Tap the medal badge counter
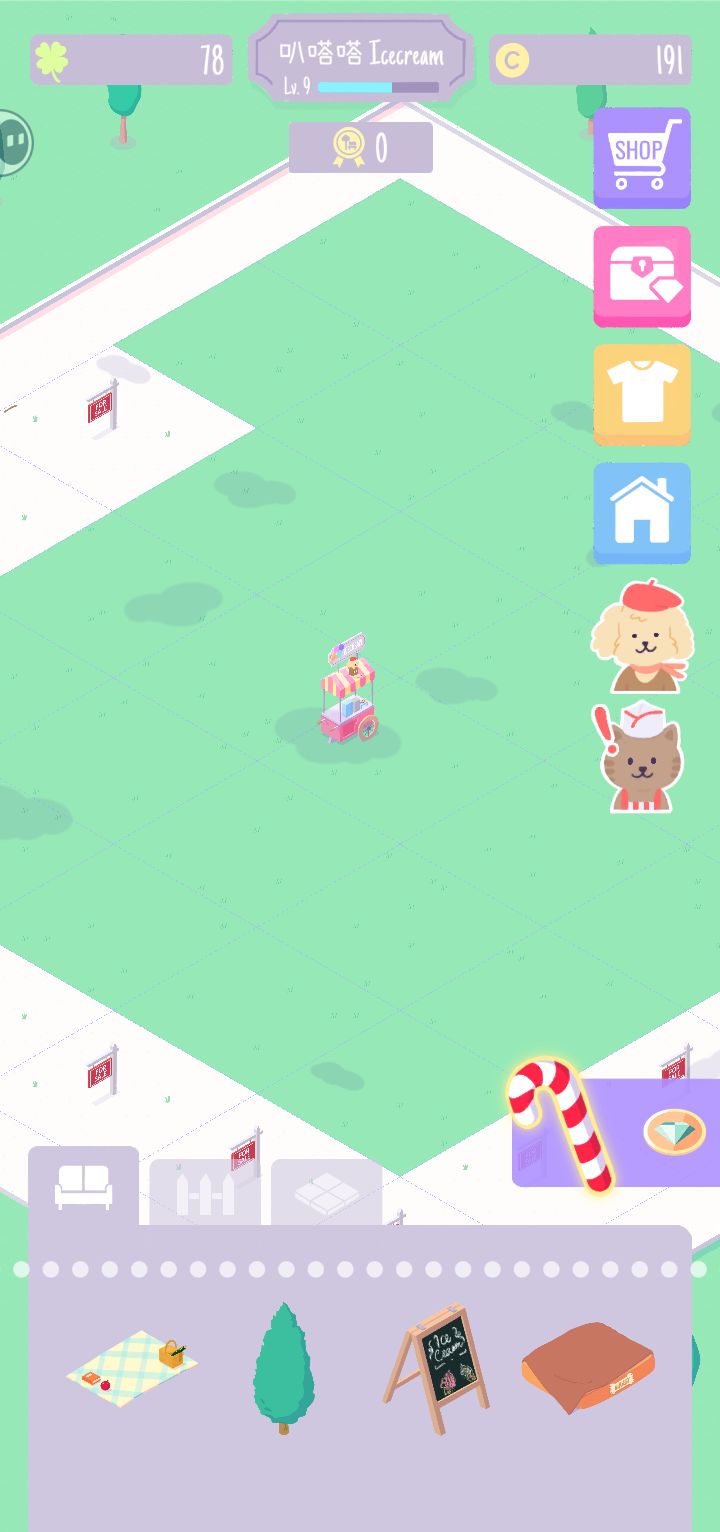The width and height of the screenshot is (720, 1532). click(x=360, y=148)
